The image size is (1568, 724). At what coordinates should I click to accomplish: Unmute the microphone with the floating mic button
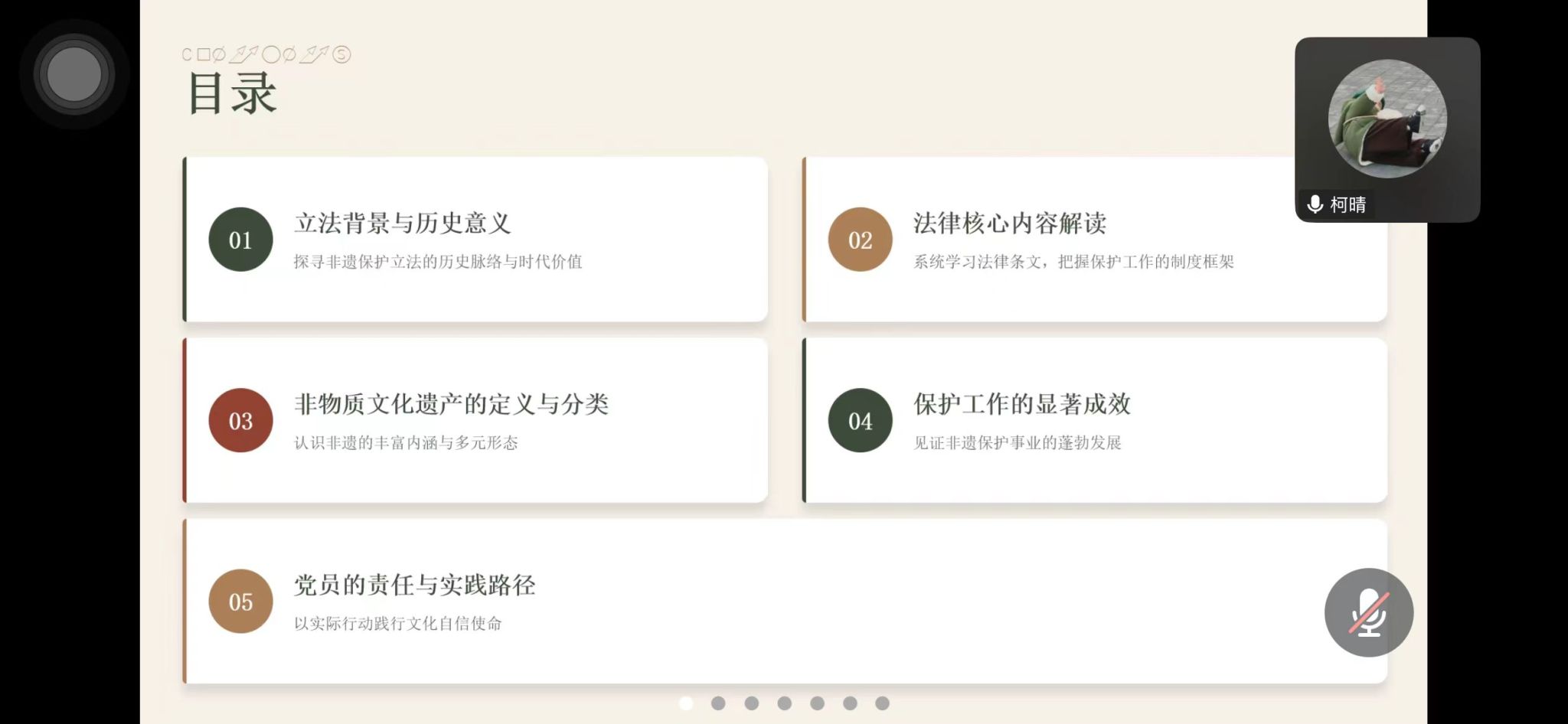tap(1368, 612)
